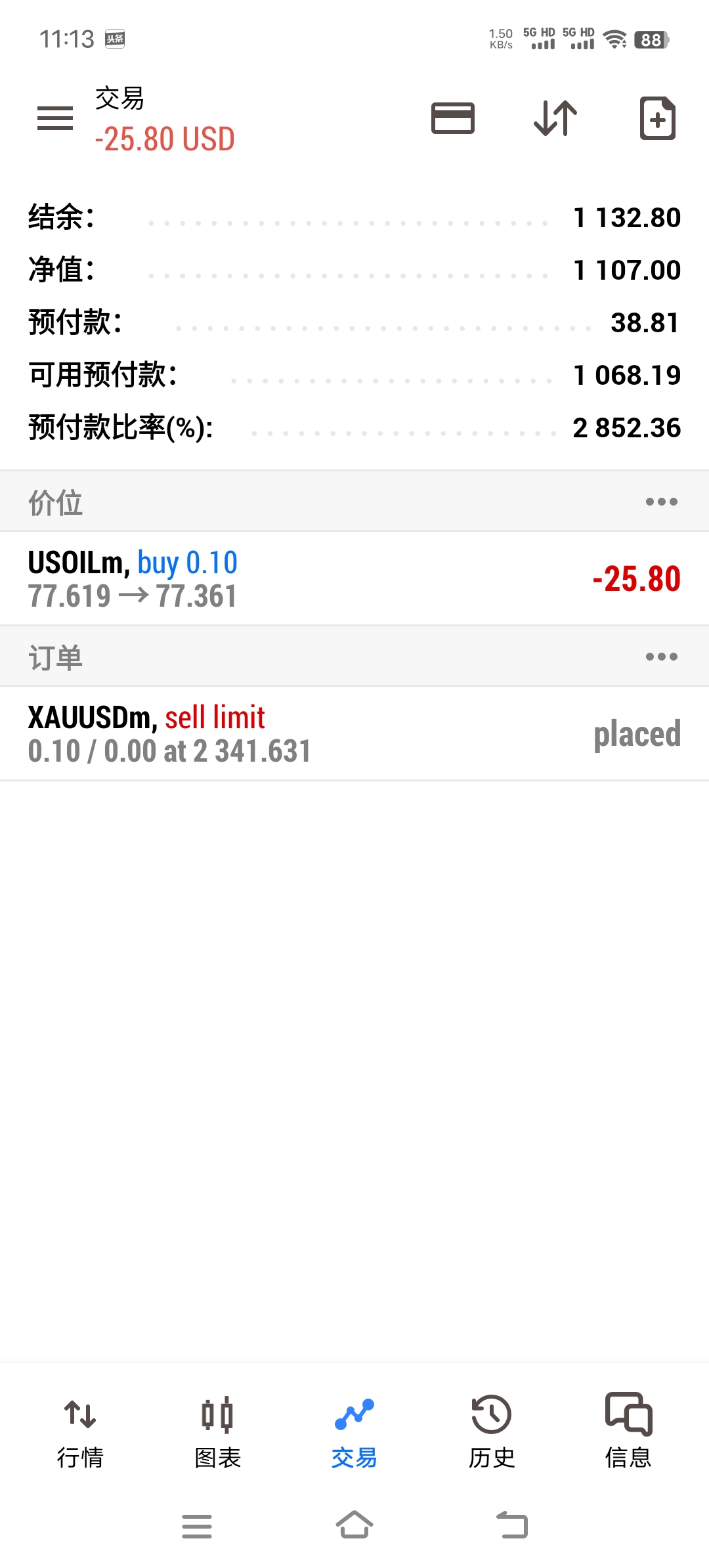Create a new order
Image resolution: width=709 pixels, height=1568 pixels.
pyautogui.click(x=658, y=119)
